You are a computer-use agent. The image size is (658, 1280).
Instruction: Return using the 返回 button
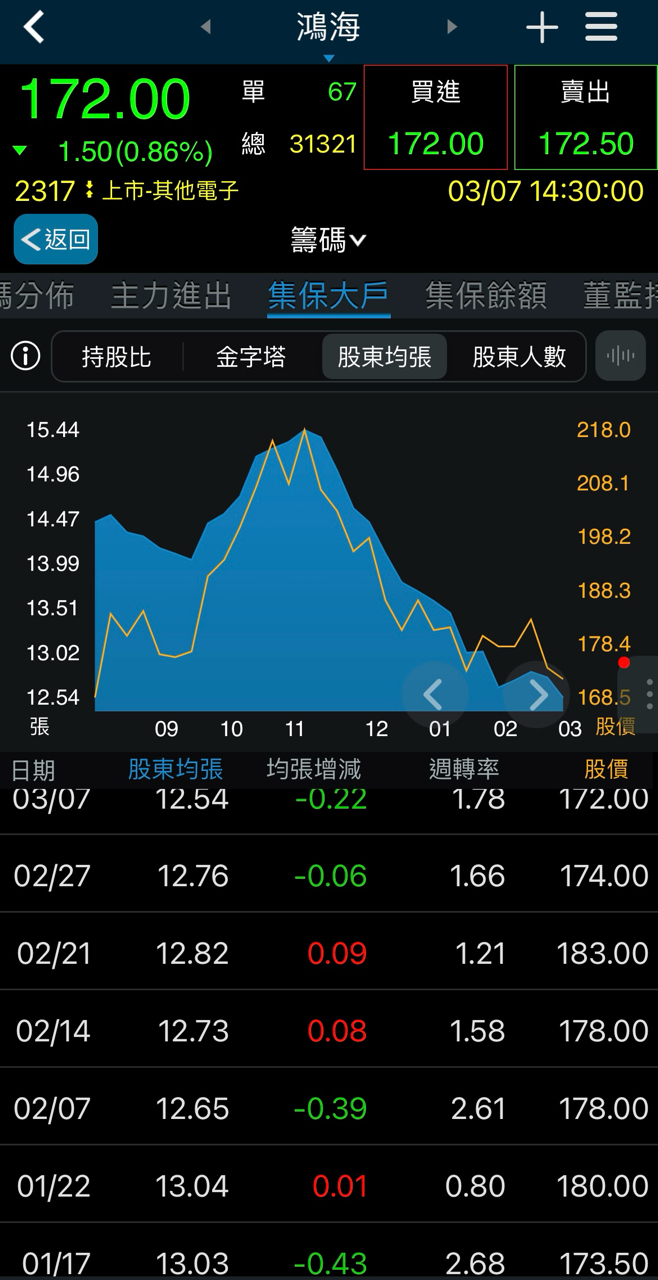coord(56,239)
